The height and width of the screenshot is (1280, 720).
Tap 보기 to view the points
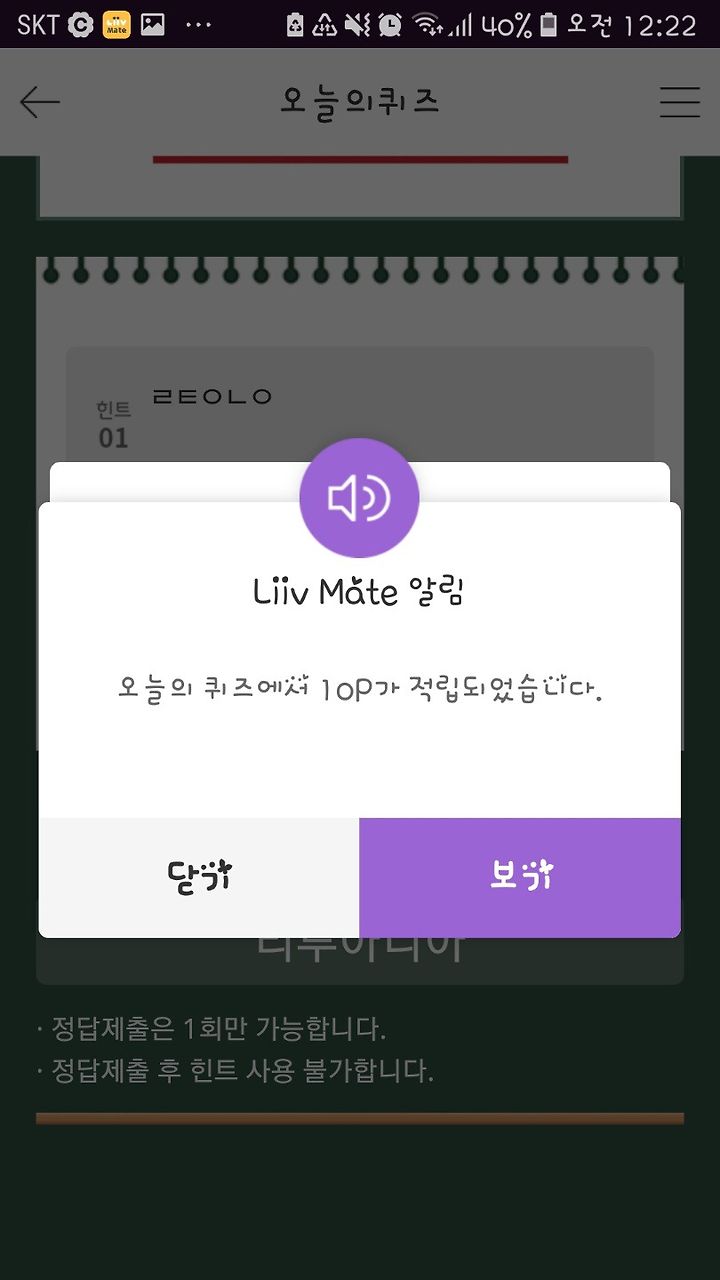point(520,877)
